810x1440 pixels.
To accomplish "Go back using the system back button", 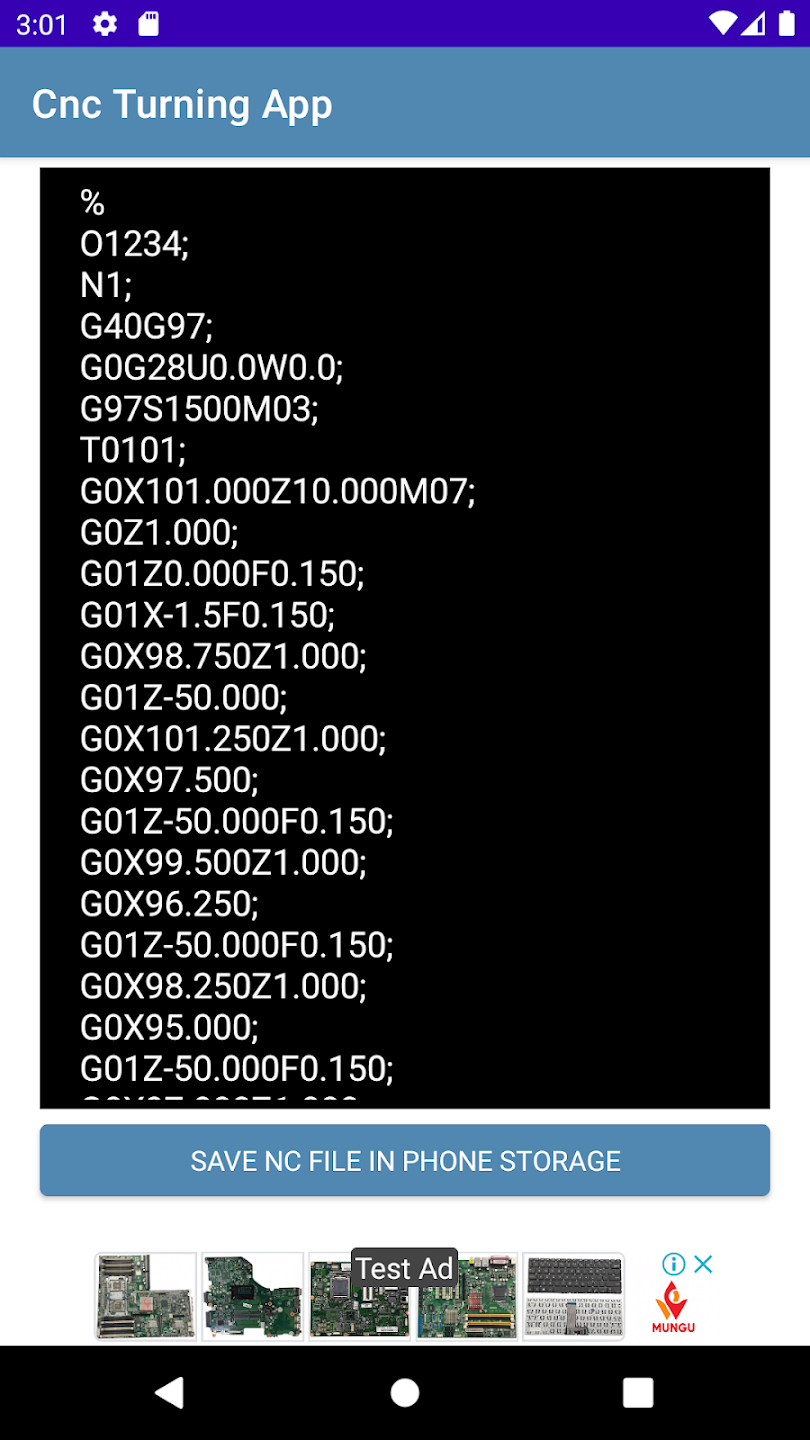I will pyautogui.click(x=170, y=1392).
